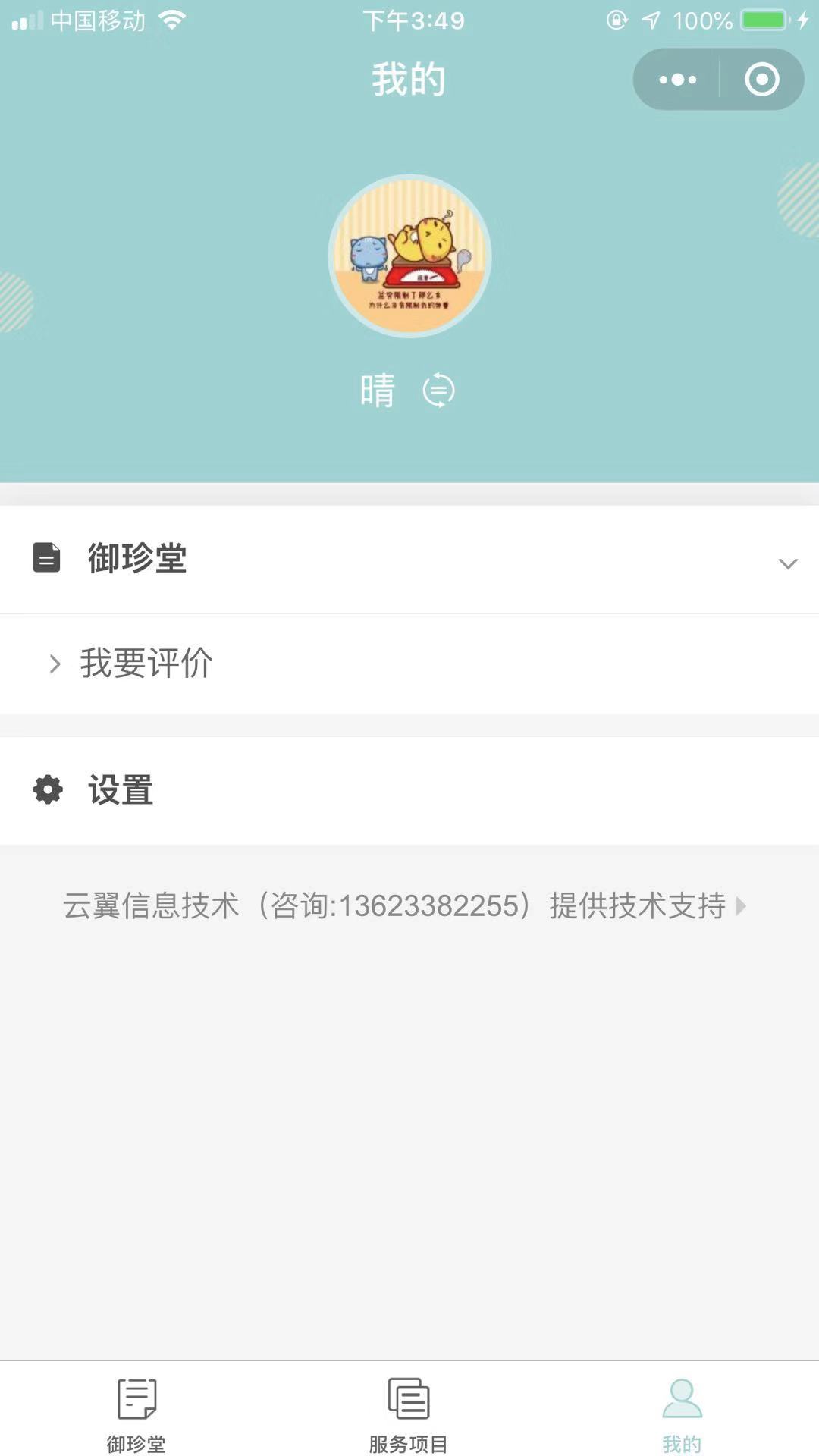The image size is (819, 1456).
Task: Tap the switch account icon beside 晴
Action: (x=438, y=389)
